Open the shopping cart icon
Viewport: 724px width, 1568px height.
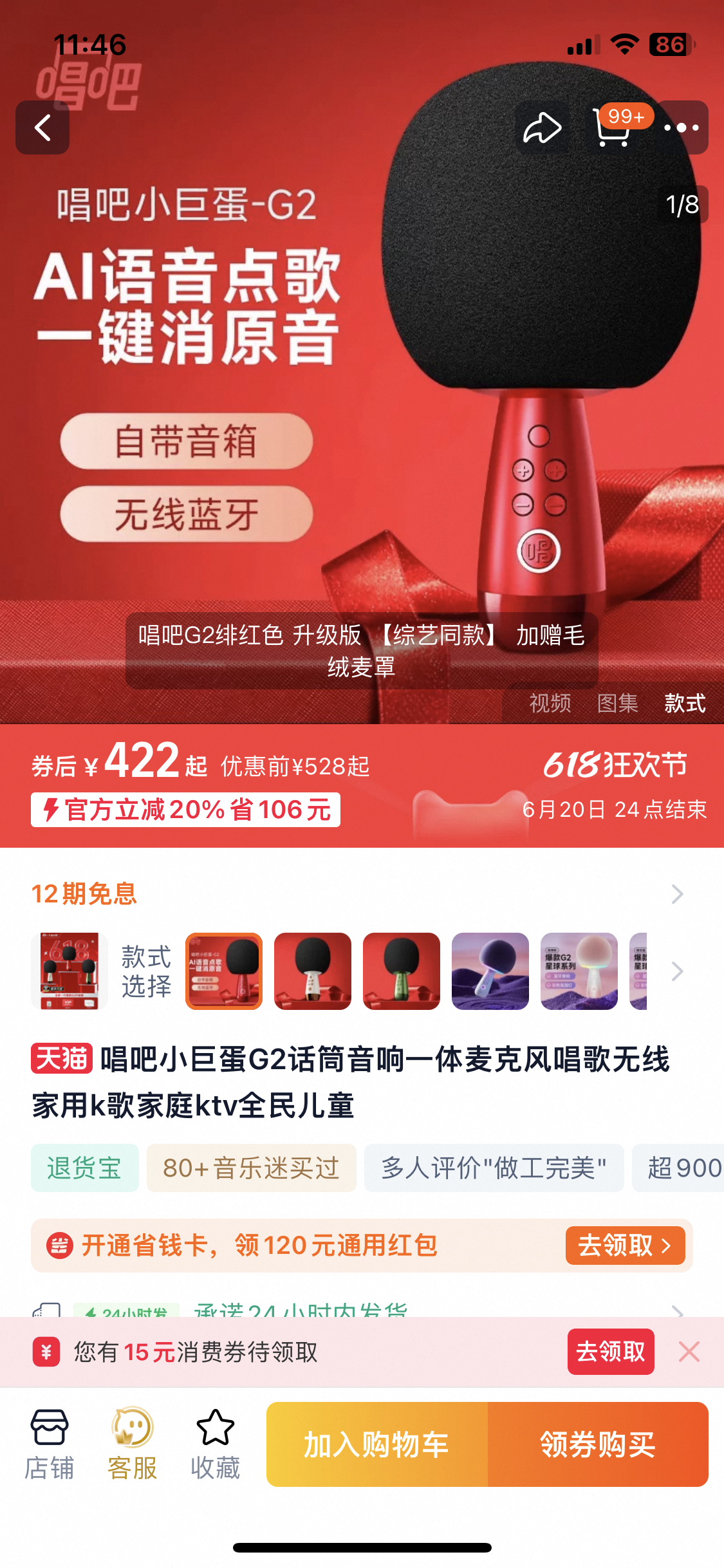(x=611, y=127)
